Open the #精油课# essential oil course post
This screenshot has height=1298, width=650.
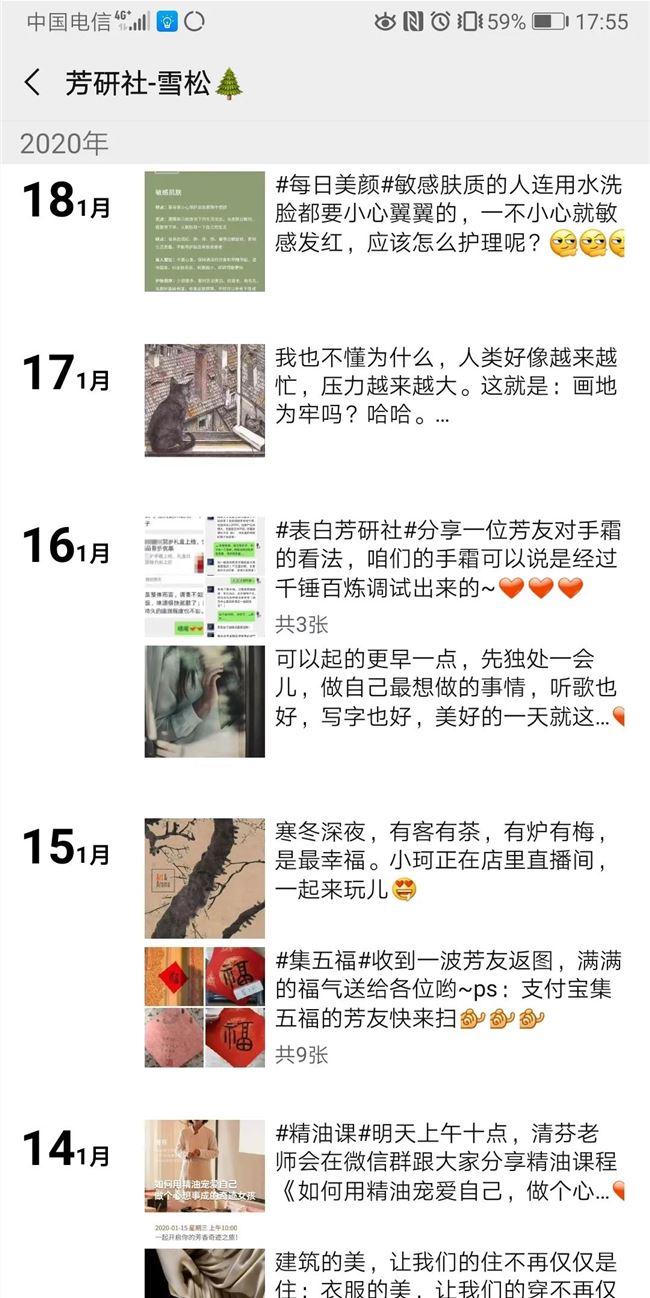[x=448, y=1162]
